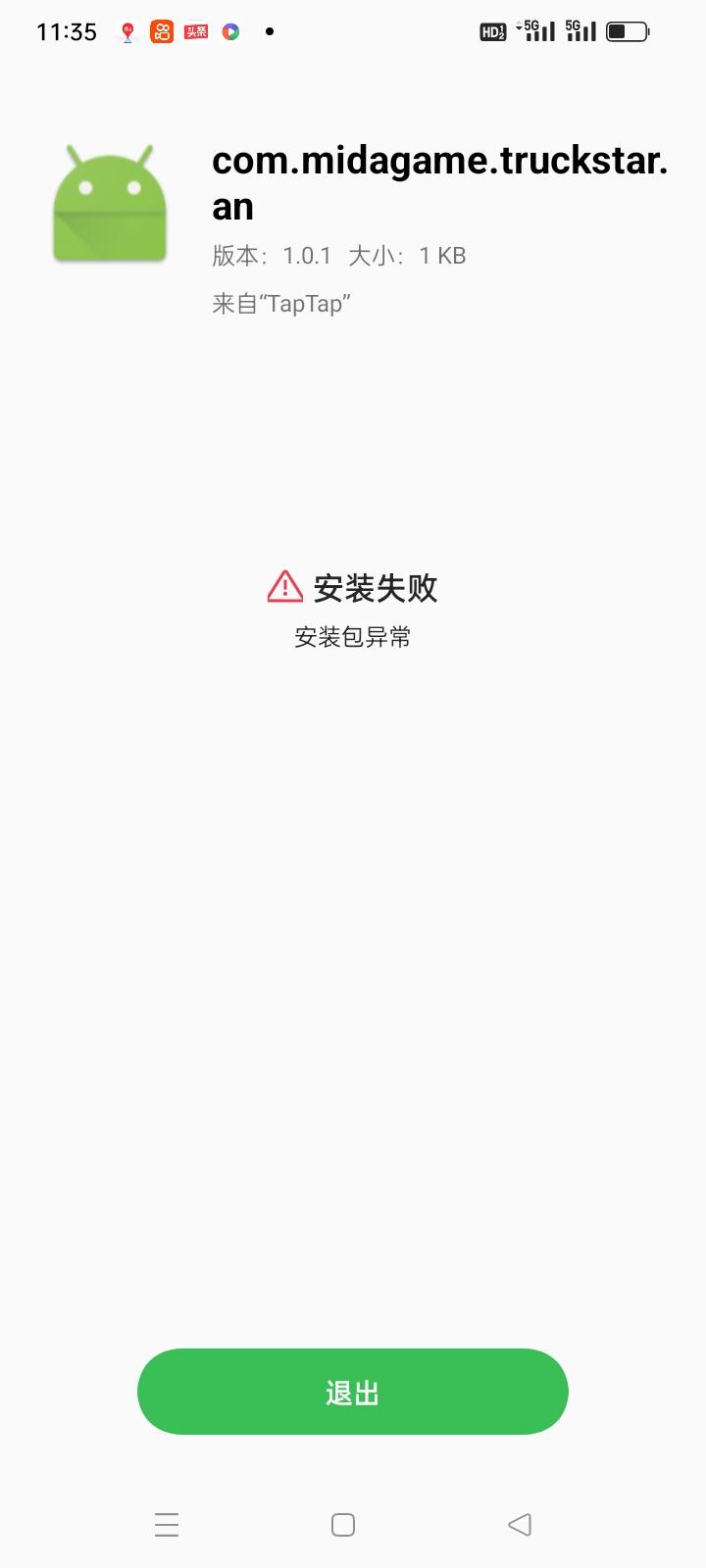Tap the HD voice indicator icon

pos(491,30)
